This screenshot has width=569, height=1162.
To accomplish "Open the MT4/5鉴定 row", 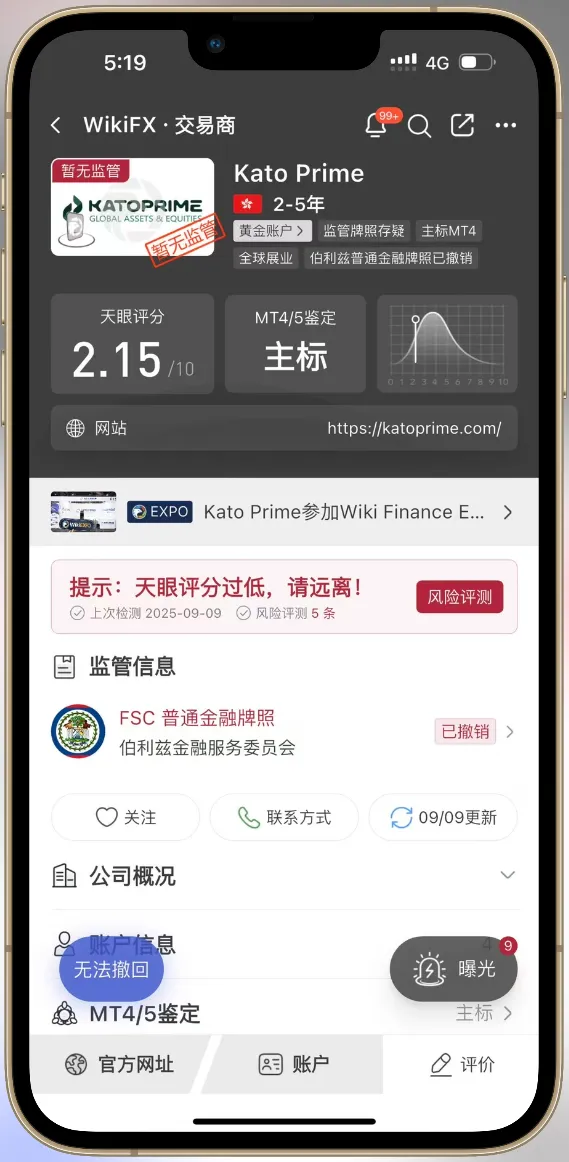I will pyautogui.click(x=284, y=1013).
